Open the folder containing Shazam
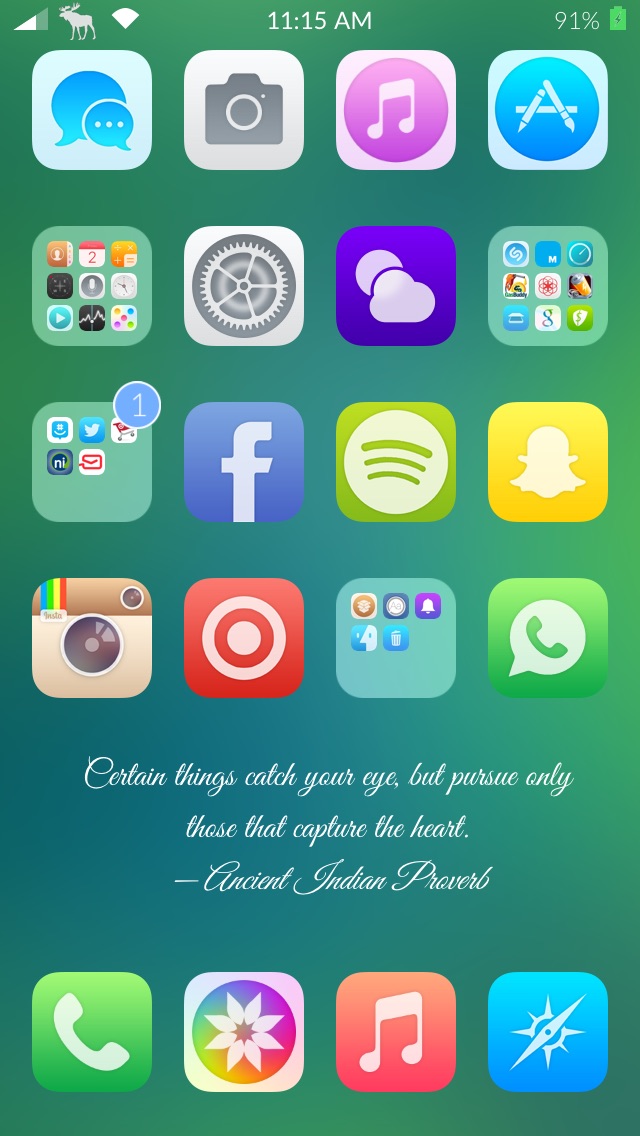640x1136 pixels. click(548, 286)
